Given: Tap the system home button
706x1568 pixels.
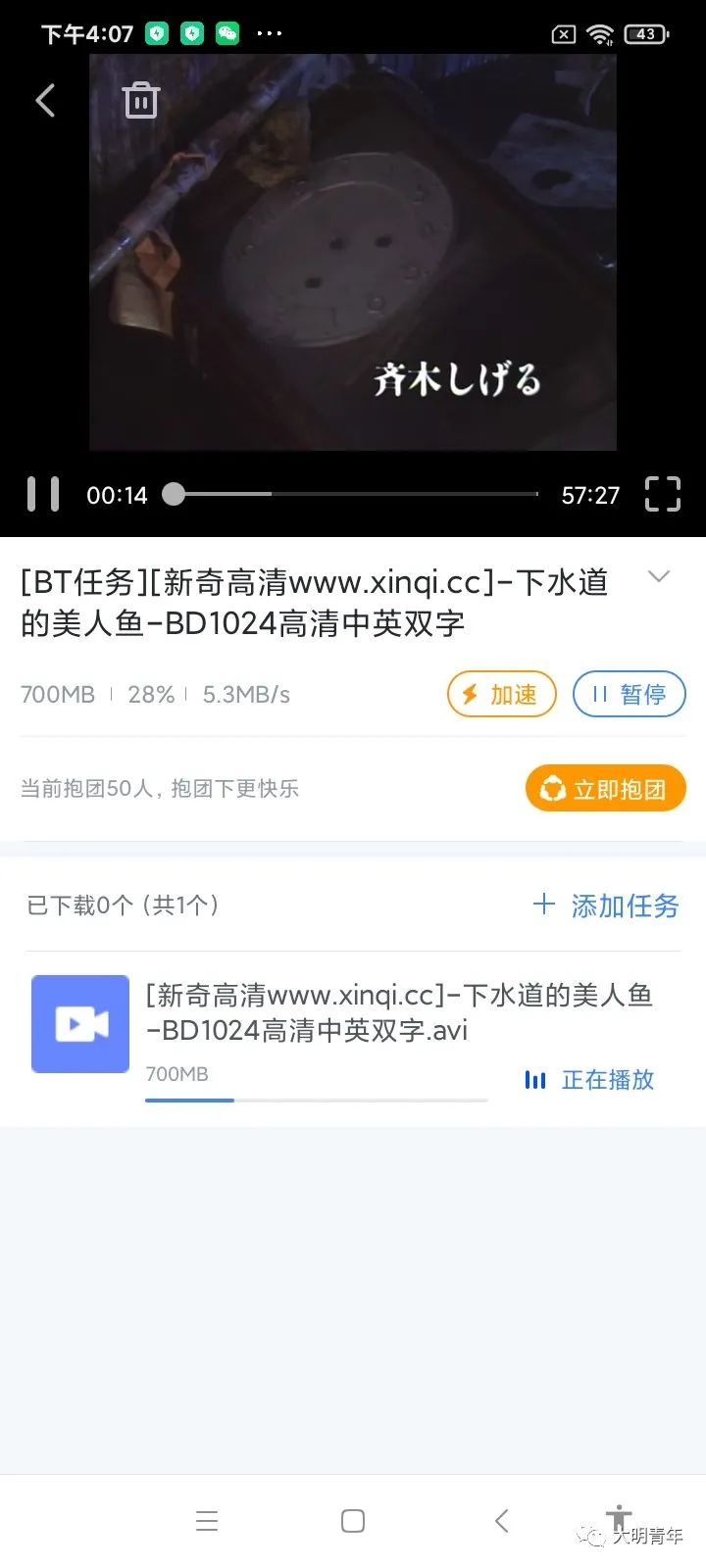Looking at the screenshot, I should pos(353,1521).
